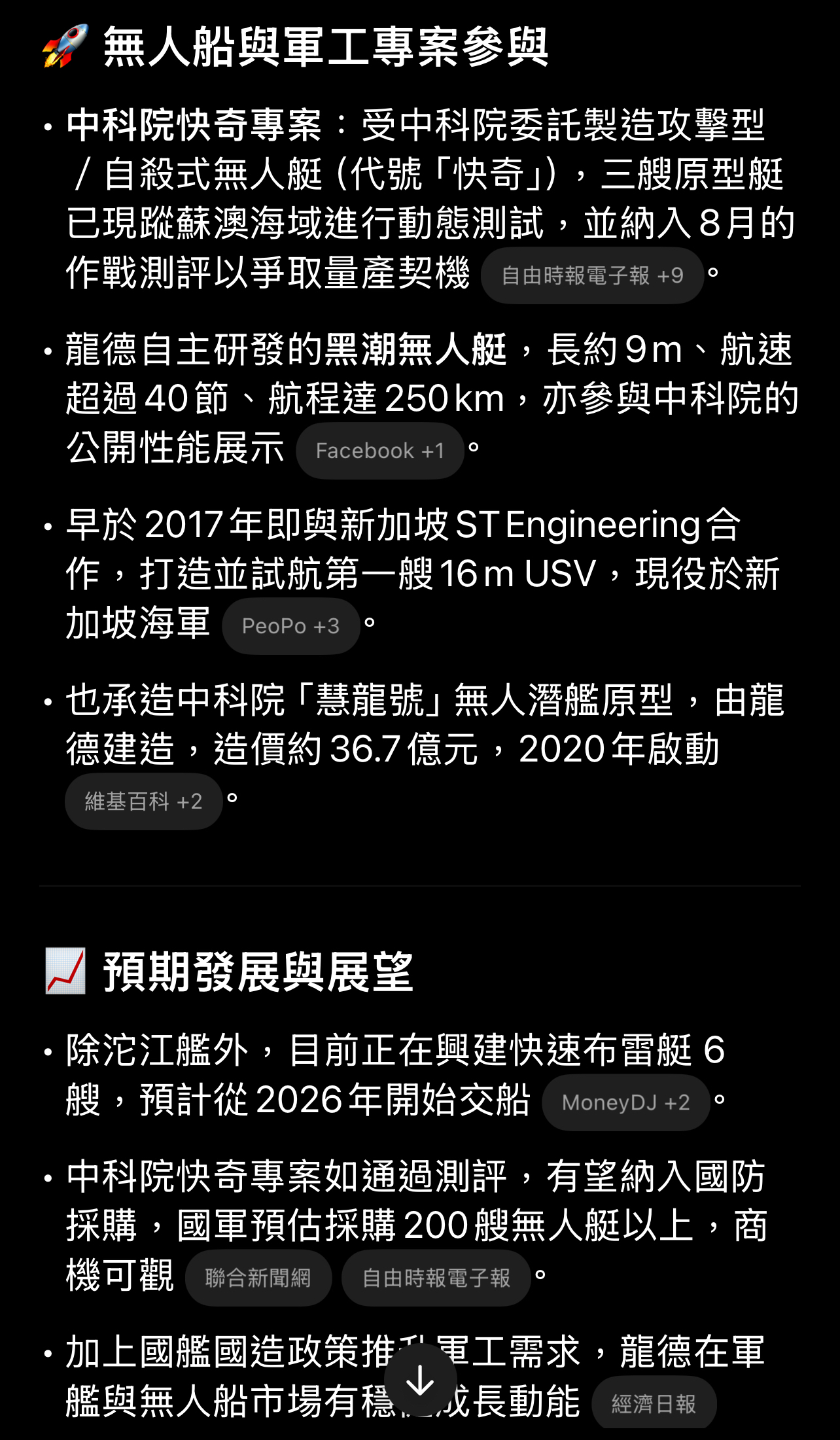View the MoneyDJ +2 sources
This screenshot has width=840, height=1440.
click(x=625, y=1102)
